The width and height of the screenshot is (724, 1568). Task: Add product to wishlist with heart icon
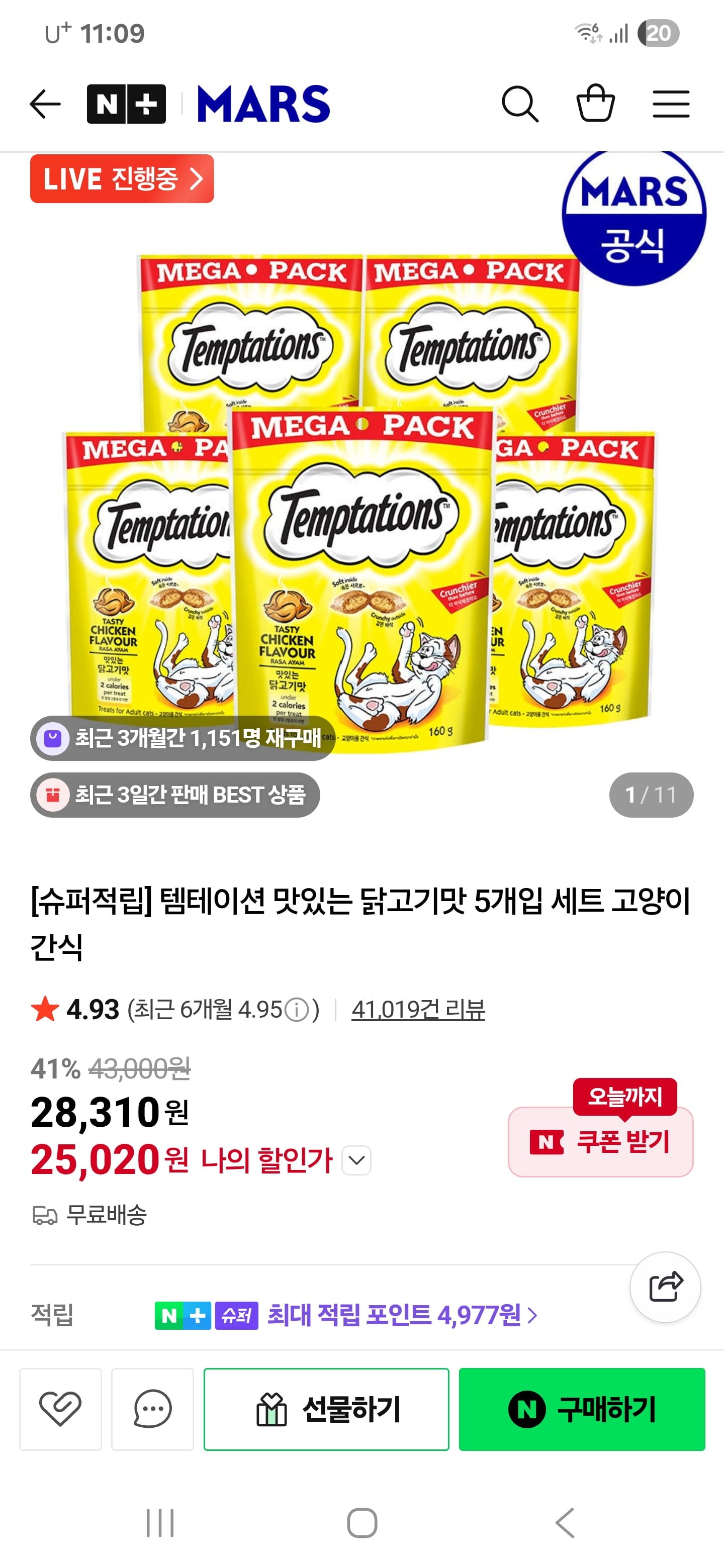click(x=60, y=1409)
